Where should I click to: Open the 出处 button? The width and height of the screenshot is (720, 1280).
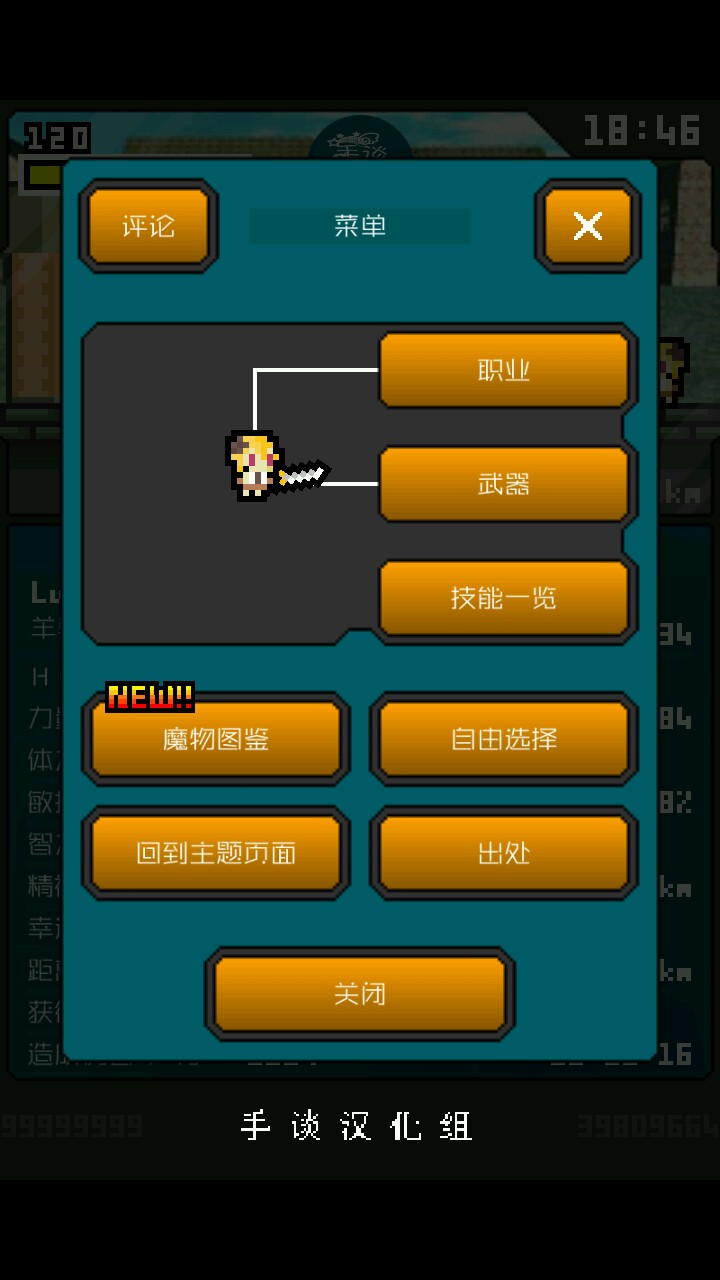tap(504, 853)
